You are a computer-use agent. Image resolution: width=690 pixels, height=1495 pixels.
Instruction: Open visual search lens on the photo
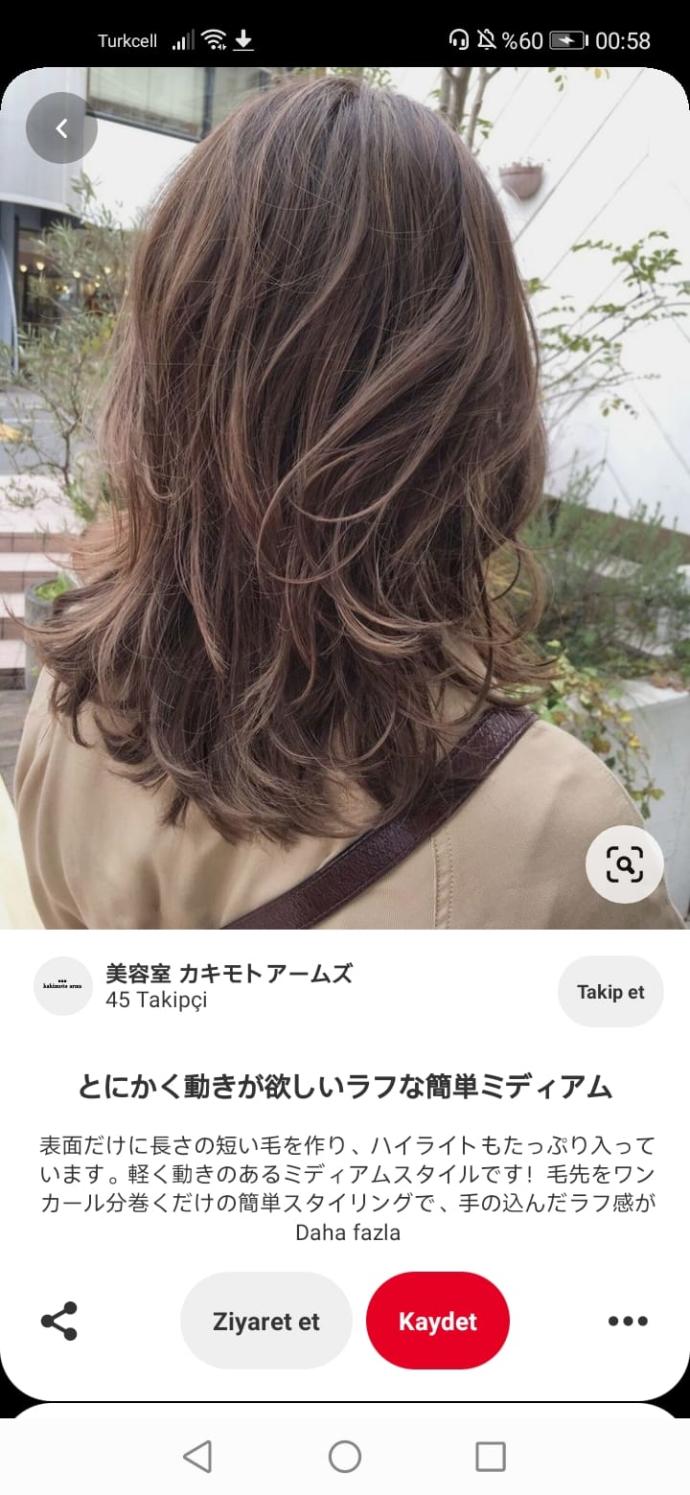click(624, 864)
